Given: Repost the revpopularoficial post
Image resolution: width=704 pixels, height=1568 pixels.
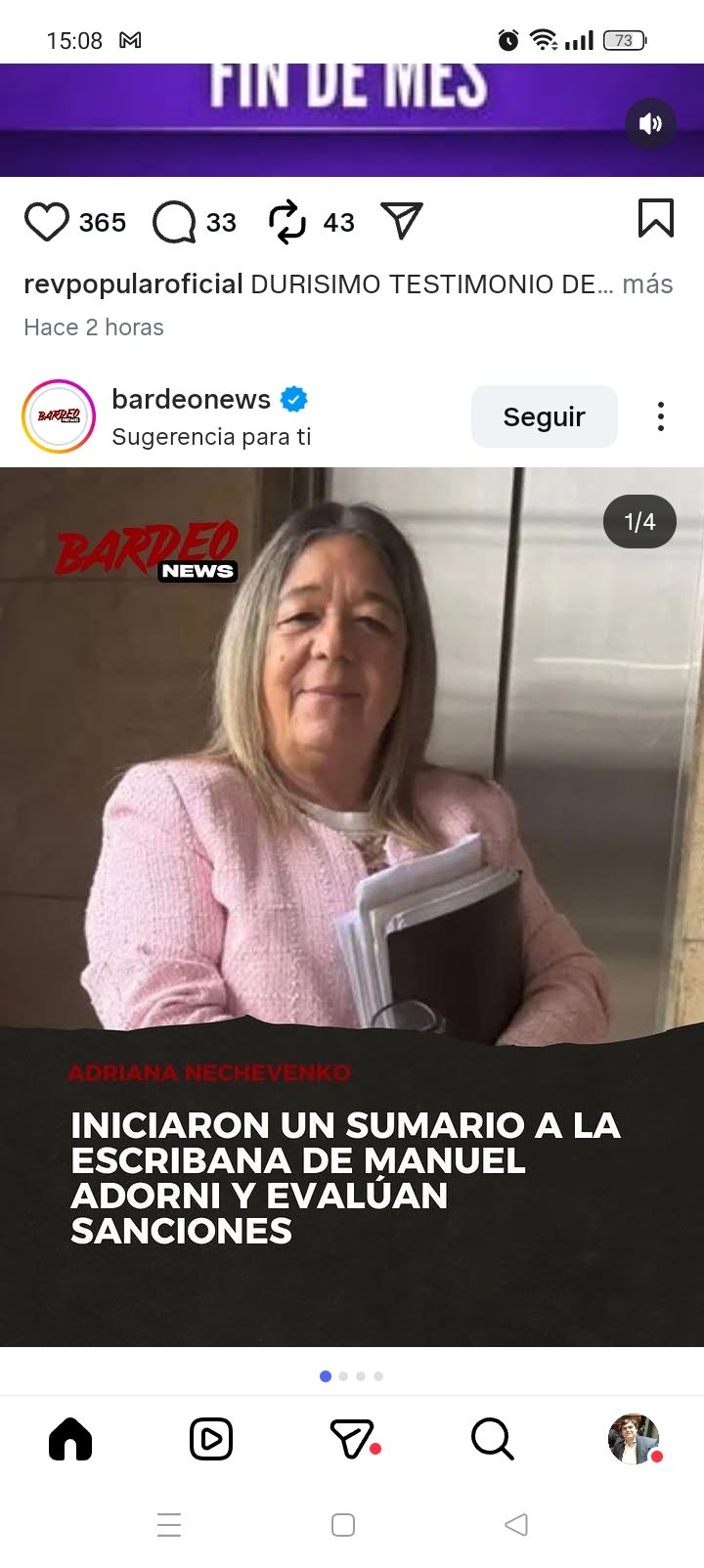Looking at the screenshot, I should [x=287, y=222].
